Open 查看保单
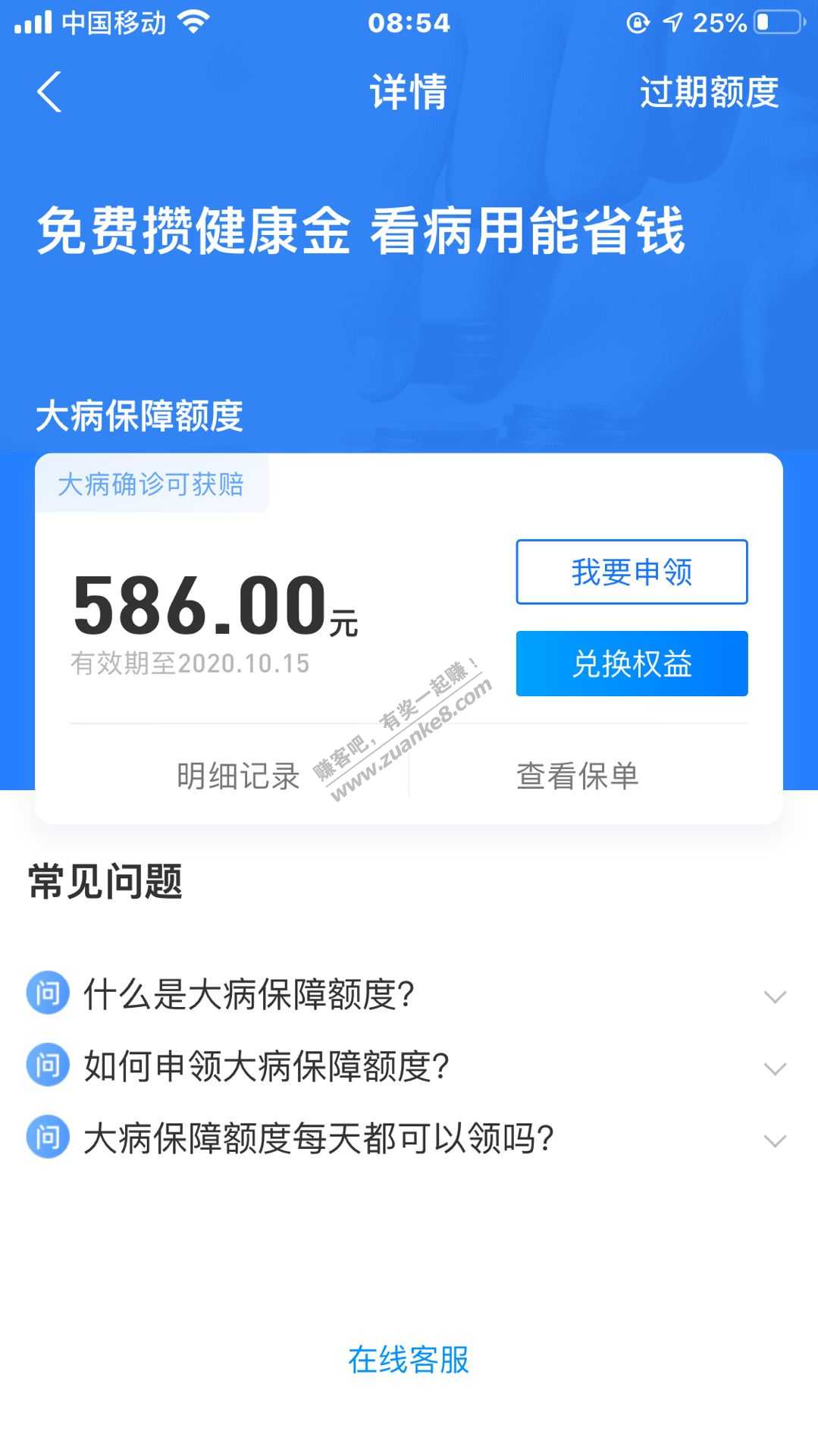This screenshot has width=818, height=1456. pyautogui.click(x=578, y=776)
